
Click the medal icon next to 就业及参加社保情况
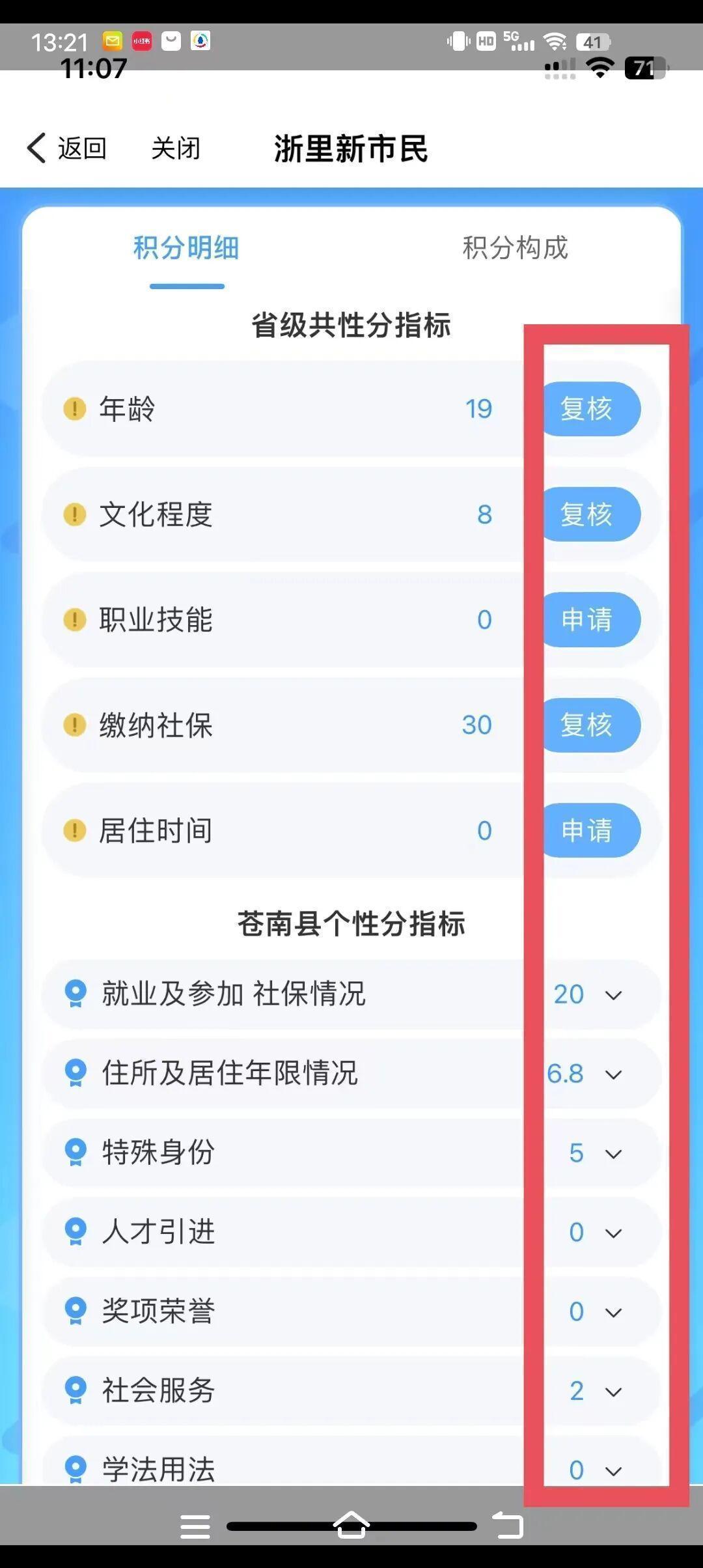tap(76, 994)
